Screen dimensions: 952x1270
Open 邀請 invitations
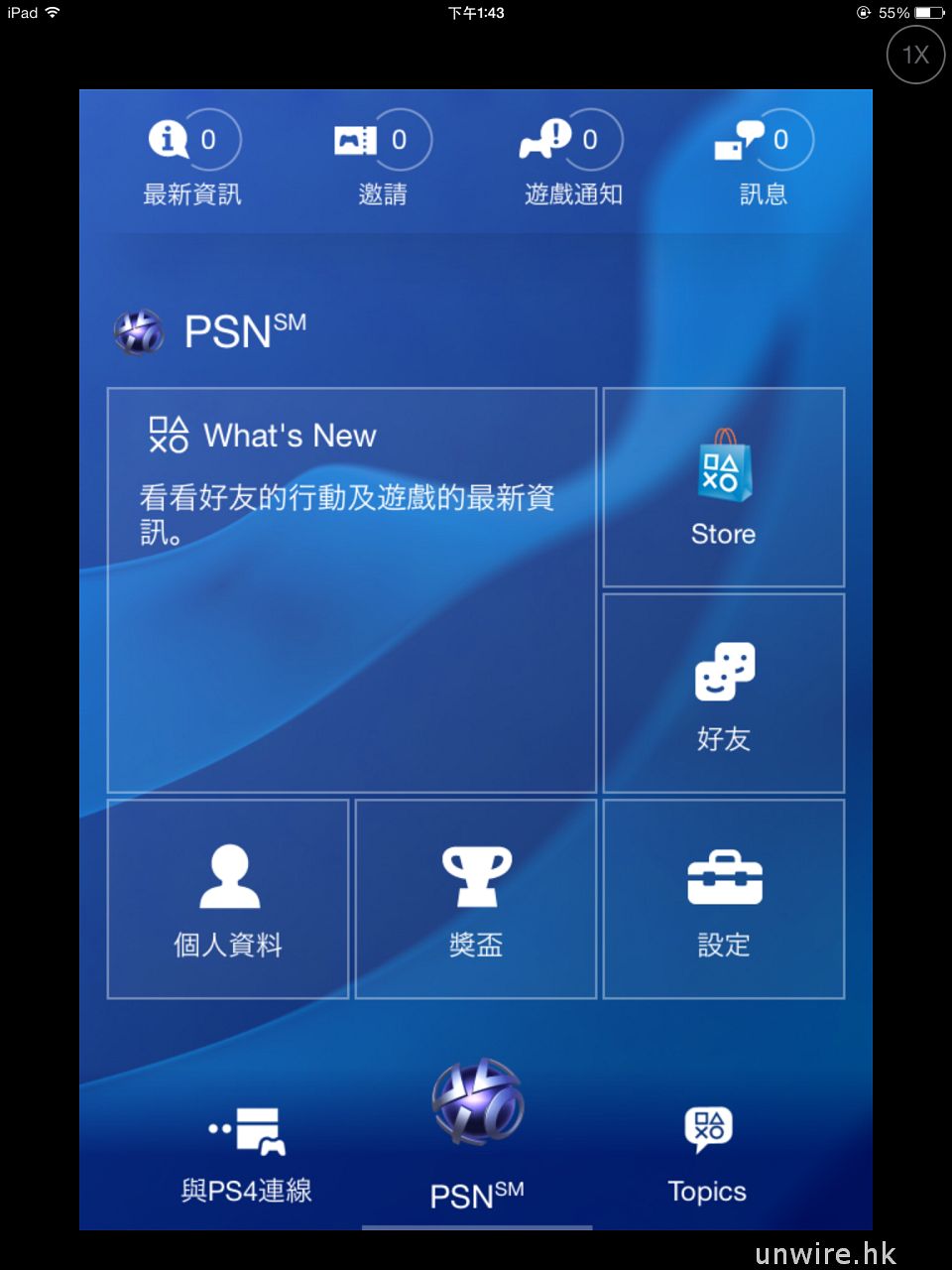click(x=383, y=159)
